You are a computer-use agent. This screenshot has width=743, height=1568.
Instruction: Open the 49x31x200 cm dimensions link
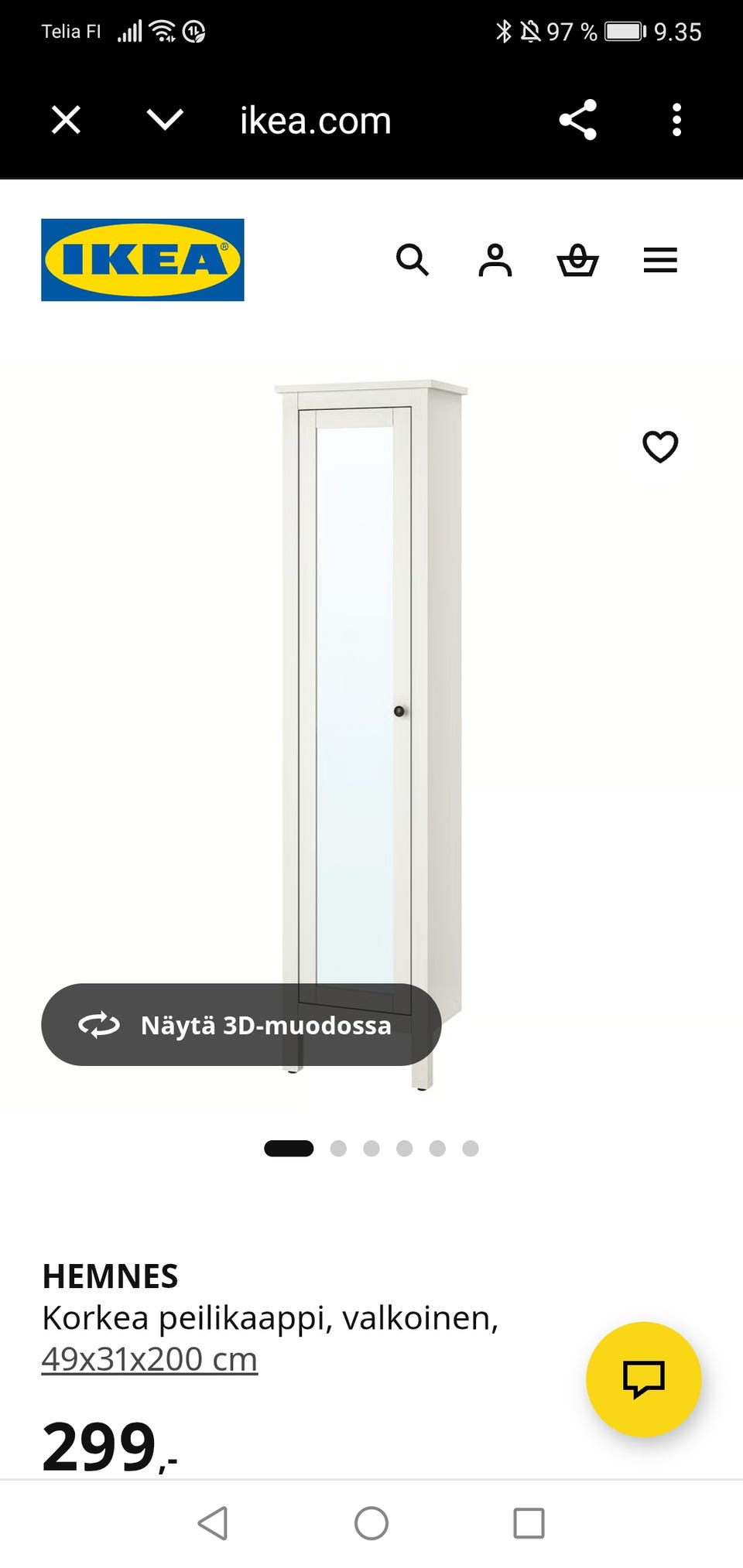click(150, 1358)
